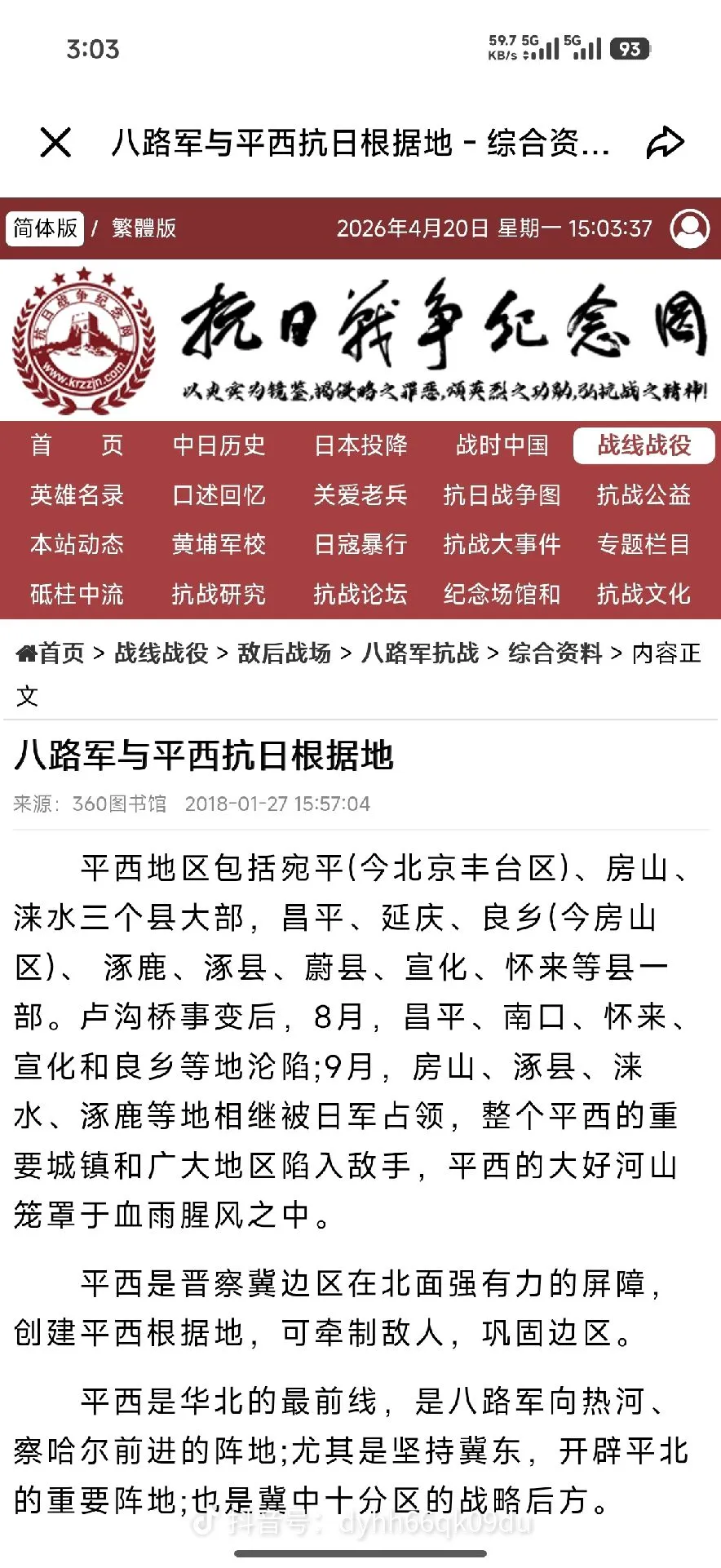The image size is (721, 1568).
Task: Open the 口述回忆 section
Action: pyautogui.click(x=219, y=495)
